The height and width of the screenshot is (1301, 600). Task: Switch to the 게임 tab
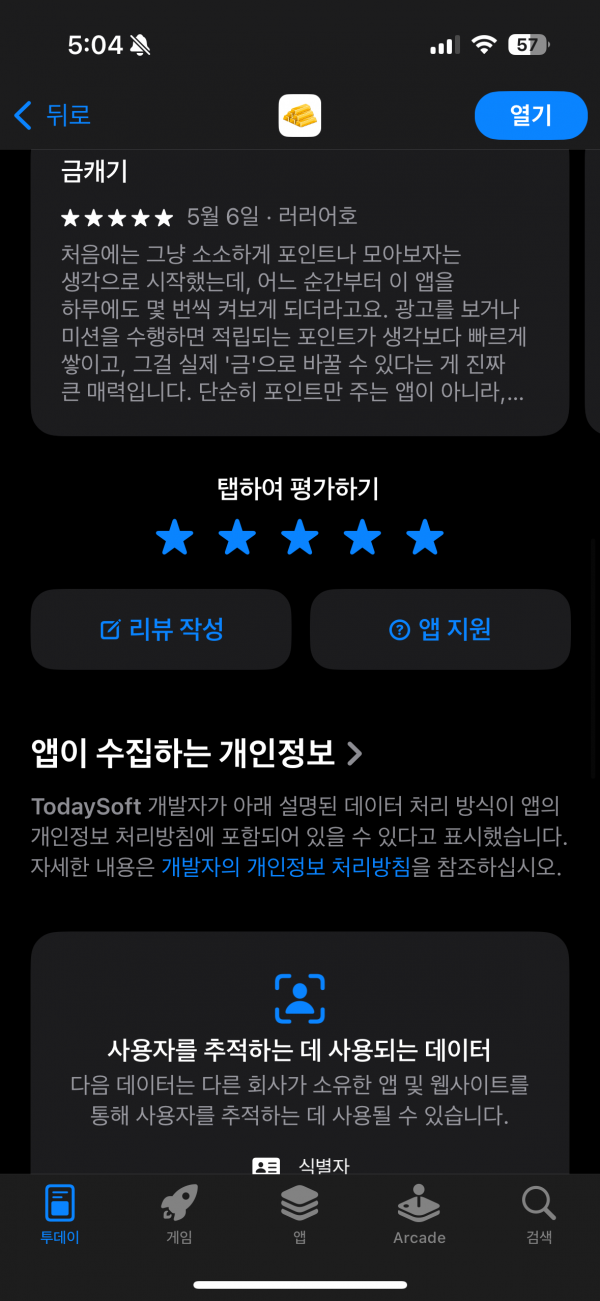tap(179, 1213)
